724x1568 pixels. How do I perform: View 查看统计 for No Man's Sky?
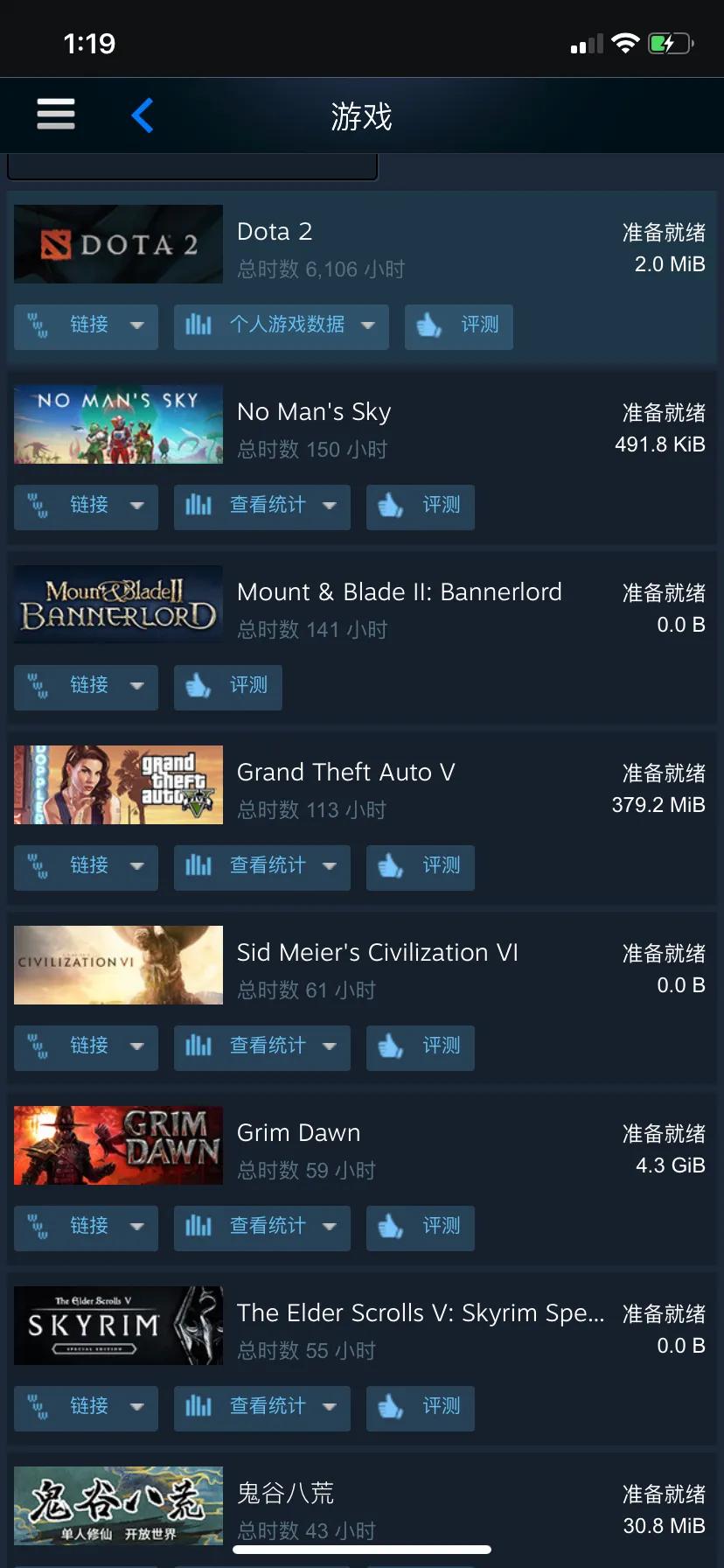tap(261, 507)
